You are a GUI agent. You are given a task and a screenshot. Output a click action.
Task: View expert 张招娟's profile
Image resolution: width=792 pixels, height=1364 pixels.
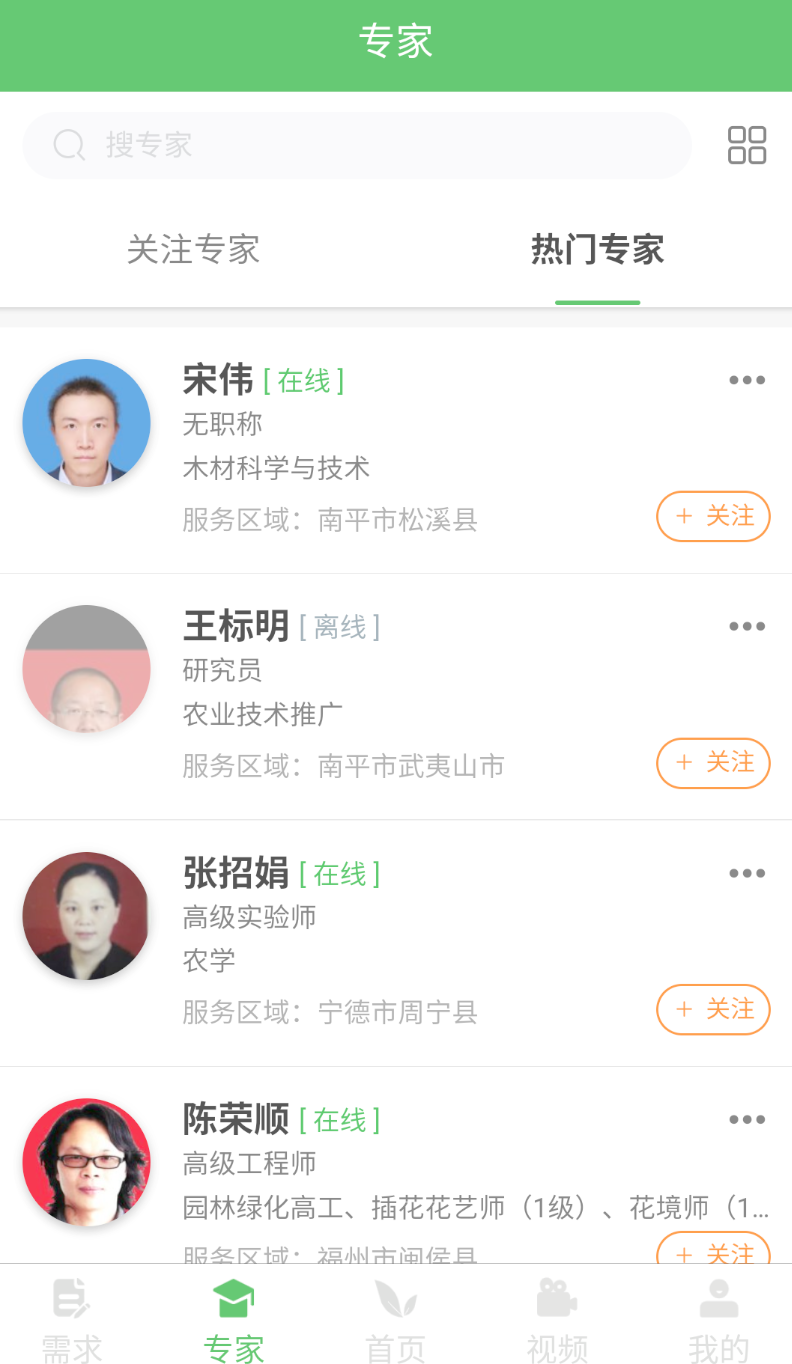click(x=396, y=944)
